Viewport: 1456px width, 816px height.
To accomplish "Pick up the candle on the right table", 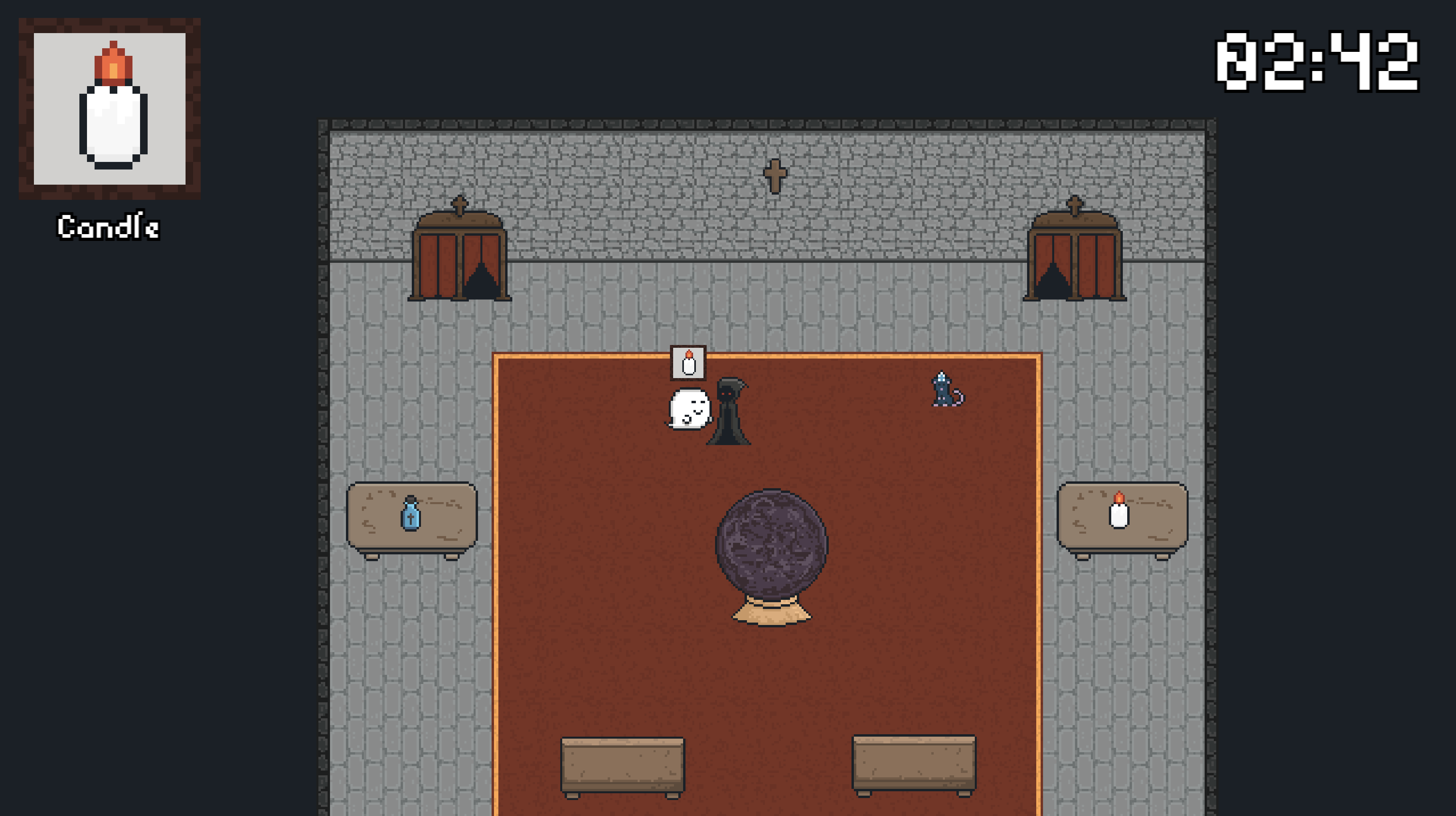I will pos(1118,511).
